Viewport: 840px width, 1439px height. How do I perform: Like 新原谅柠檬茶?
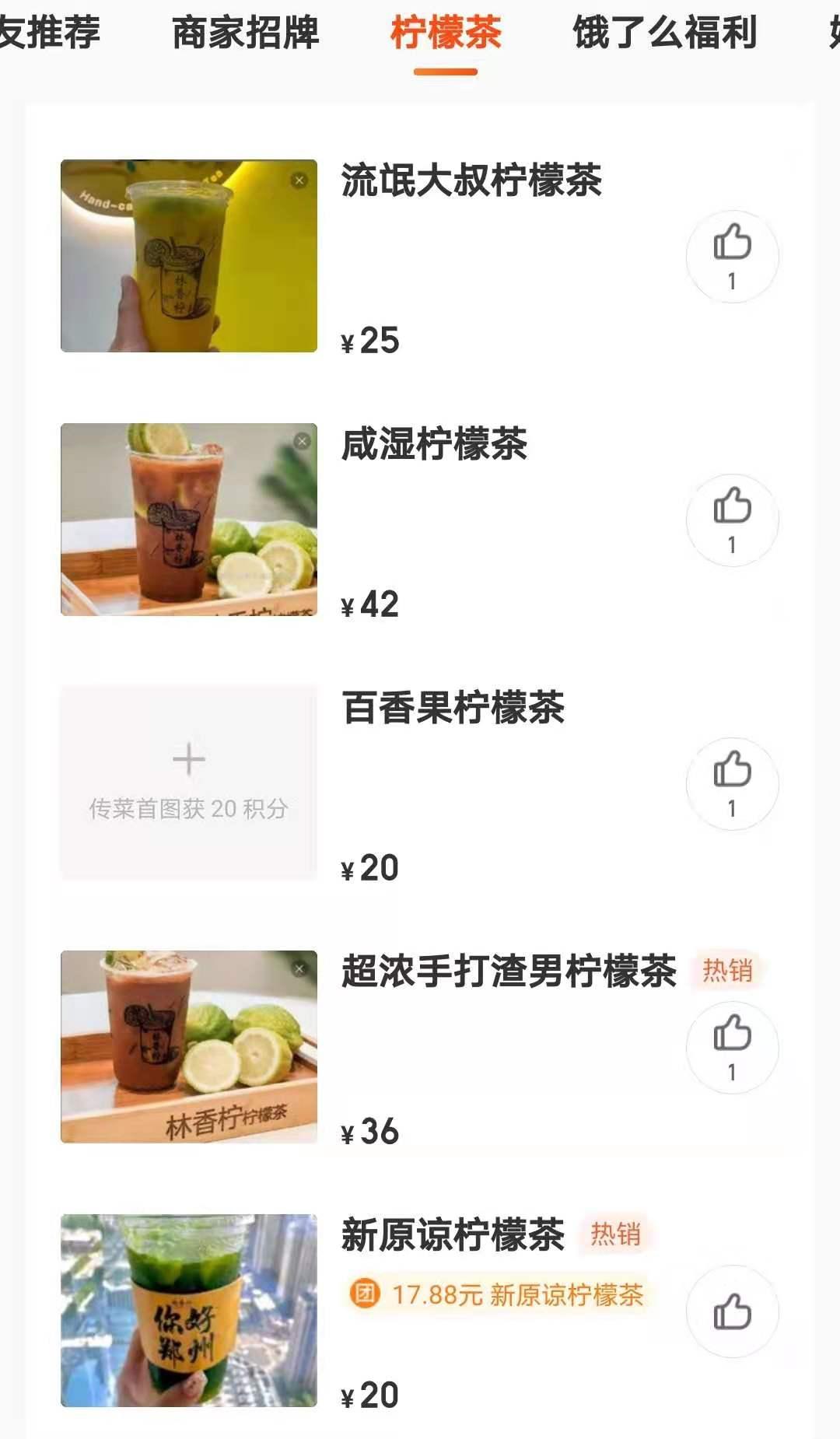[x=732, y=1311]
